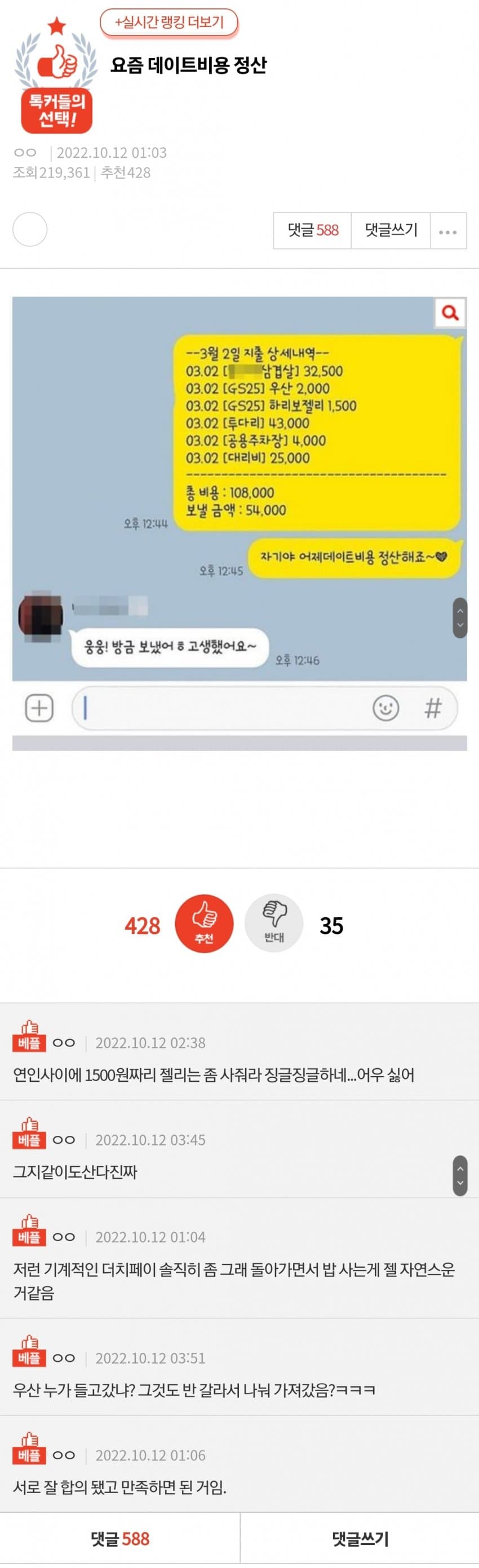This screenshot has width=479, height=1568.
Task: Tap 댓글쓰기 beside the top comment count
Action: (391, 230)
